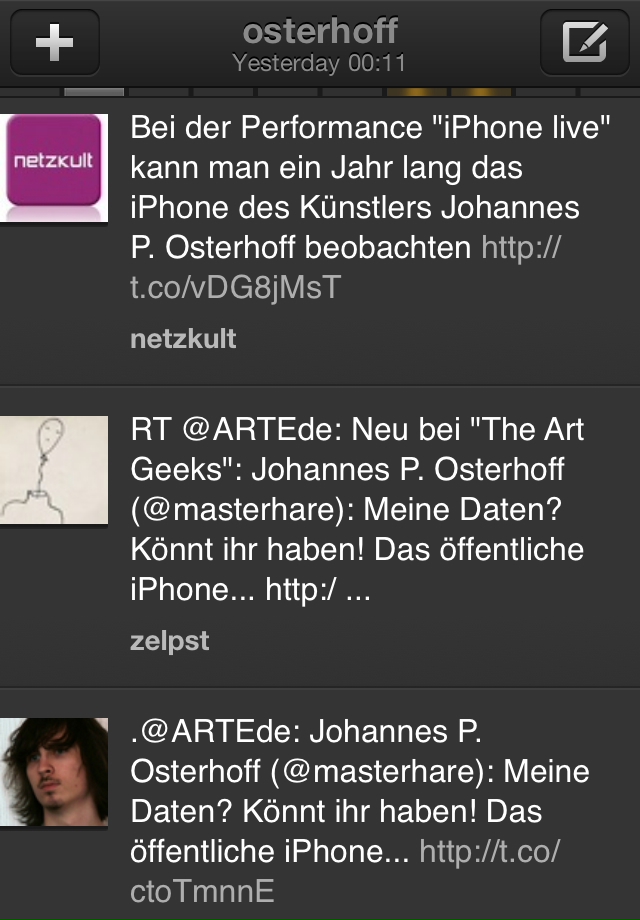View the netzkult profile picture
The width and height of the screenshot is (640, 920).
54,167
